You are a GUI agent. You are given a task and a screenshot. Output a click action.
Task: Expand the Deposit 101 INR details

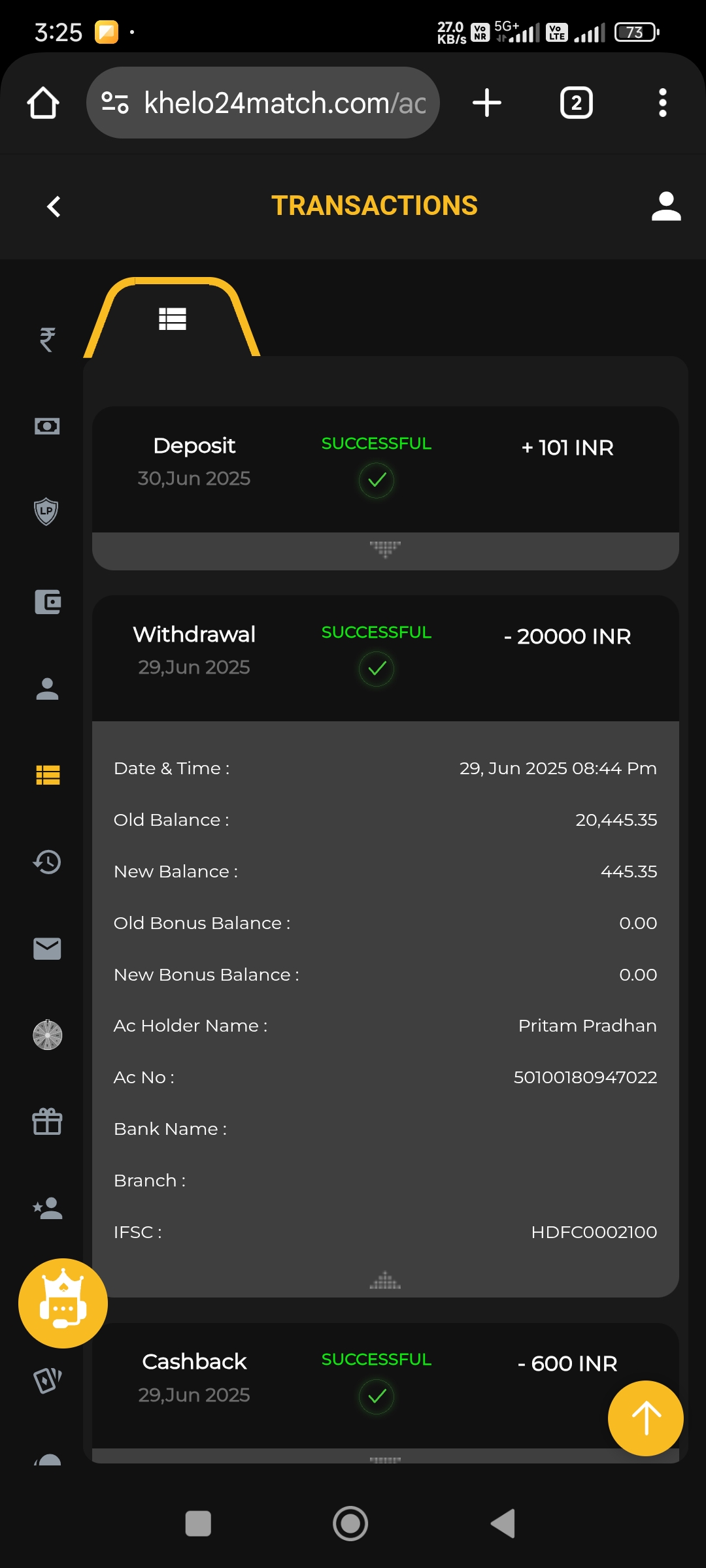(385, 549)
